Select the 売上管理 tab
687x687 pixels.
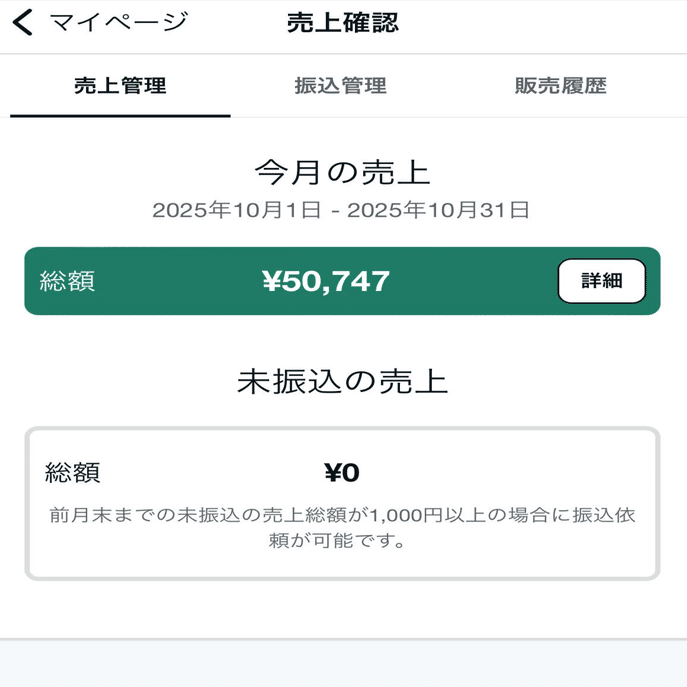120,86
